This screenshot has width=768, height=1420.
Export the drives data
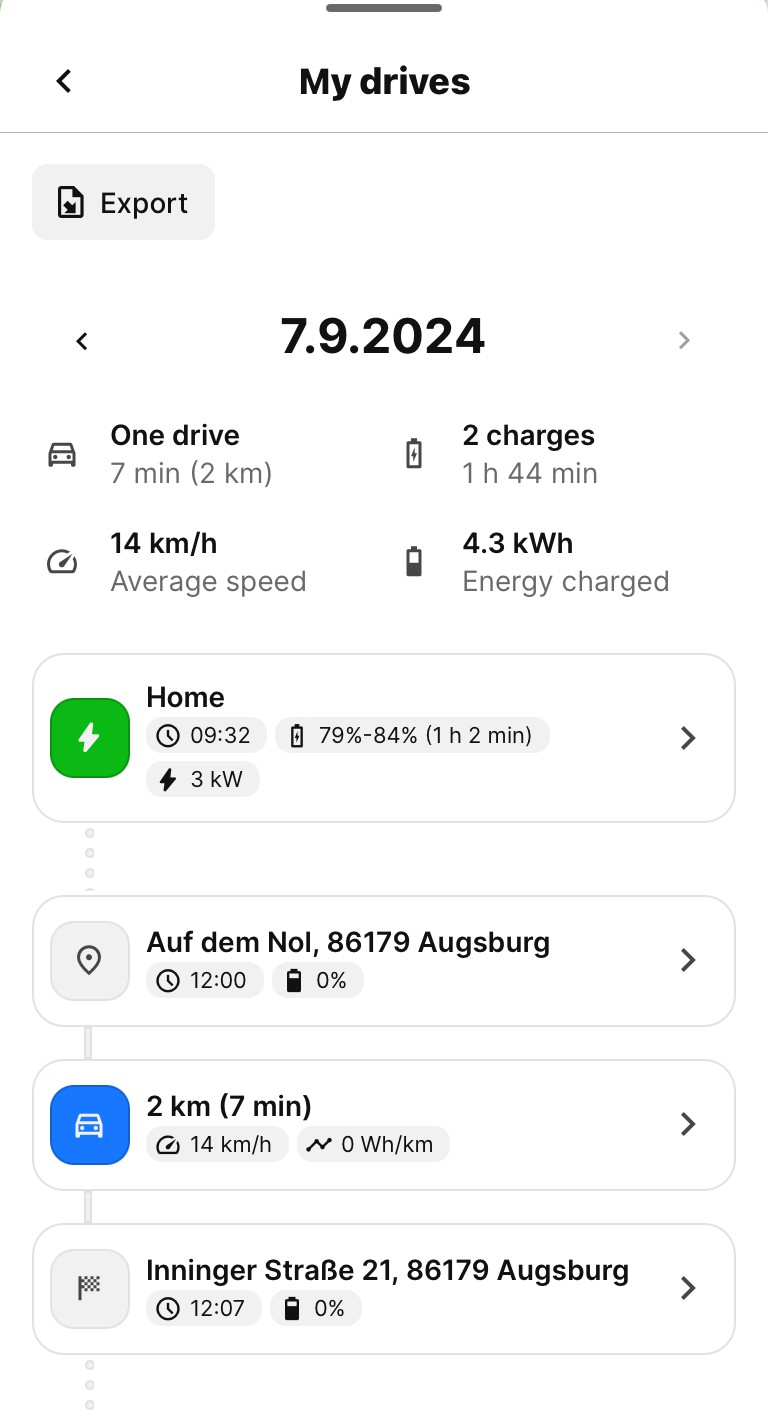[x=124, y=203]
